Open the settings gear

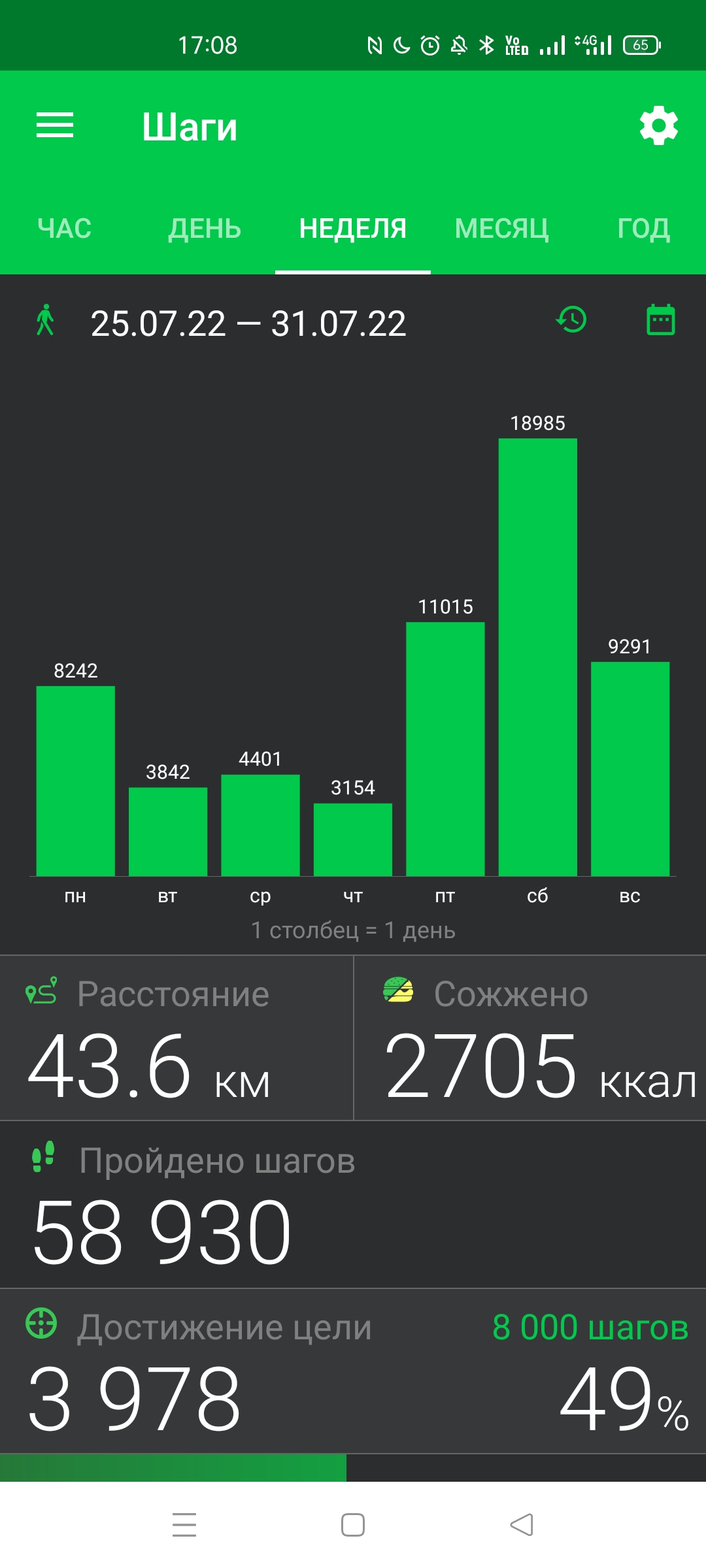[x=658, y=125]
